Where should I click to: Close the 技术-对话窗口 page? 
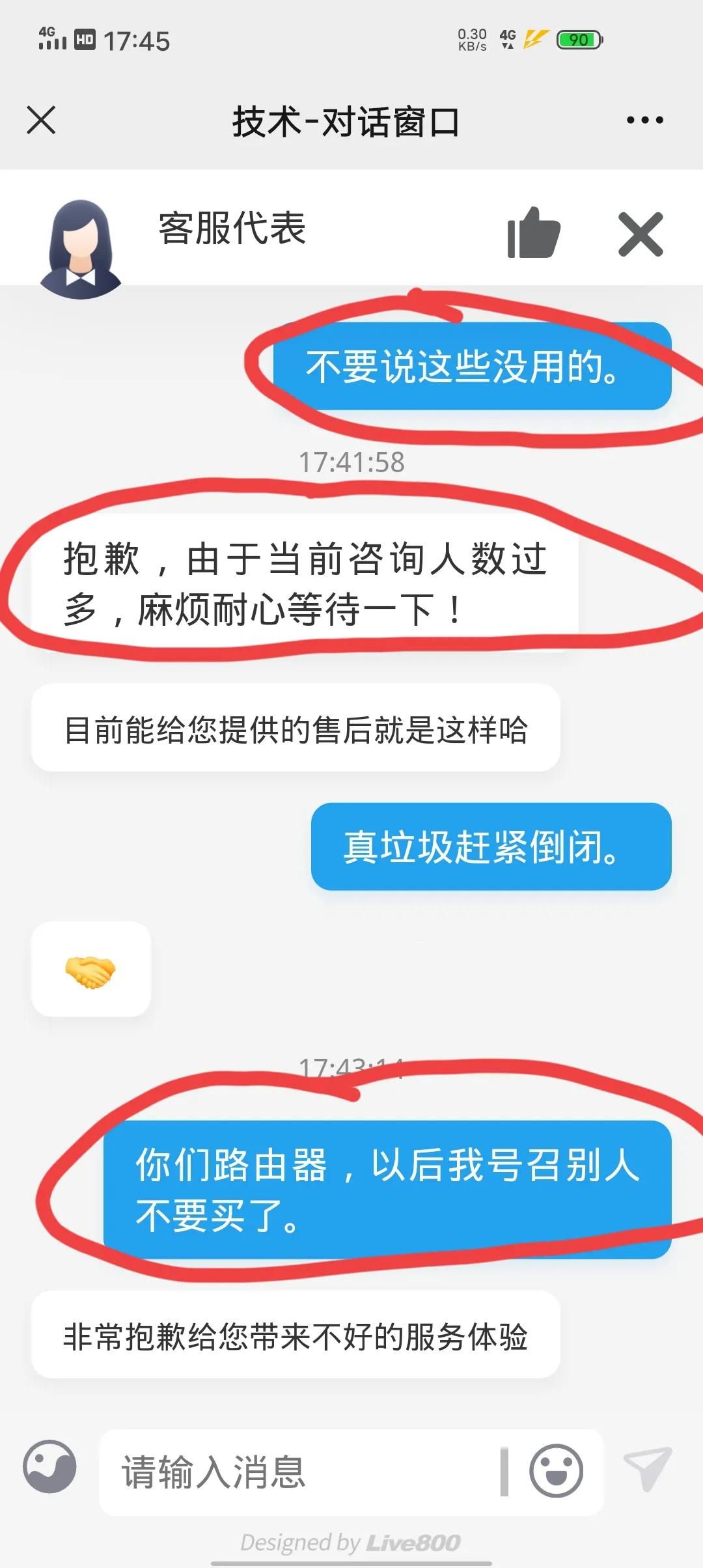point(41,120)
